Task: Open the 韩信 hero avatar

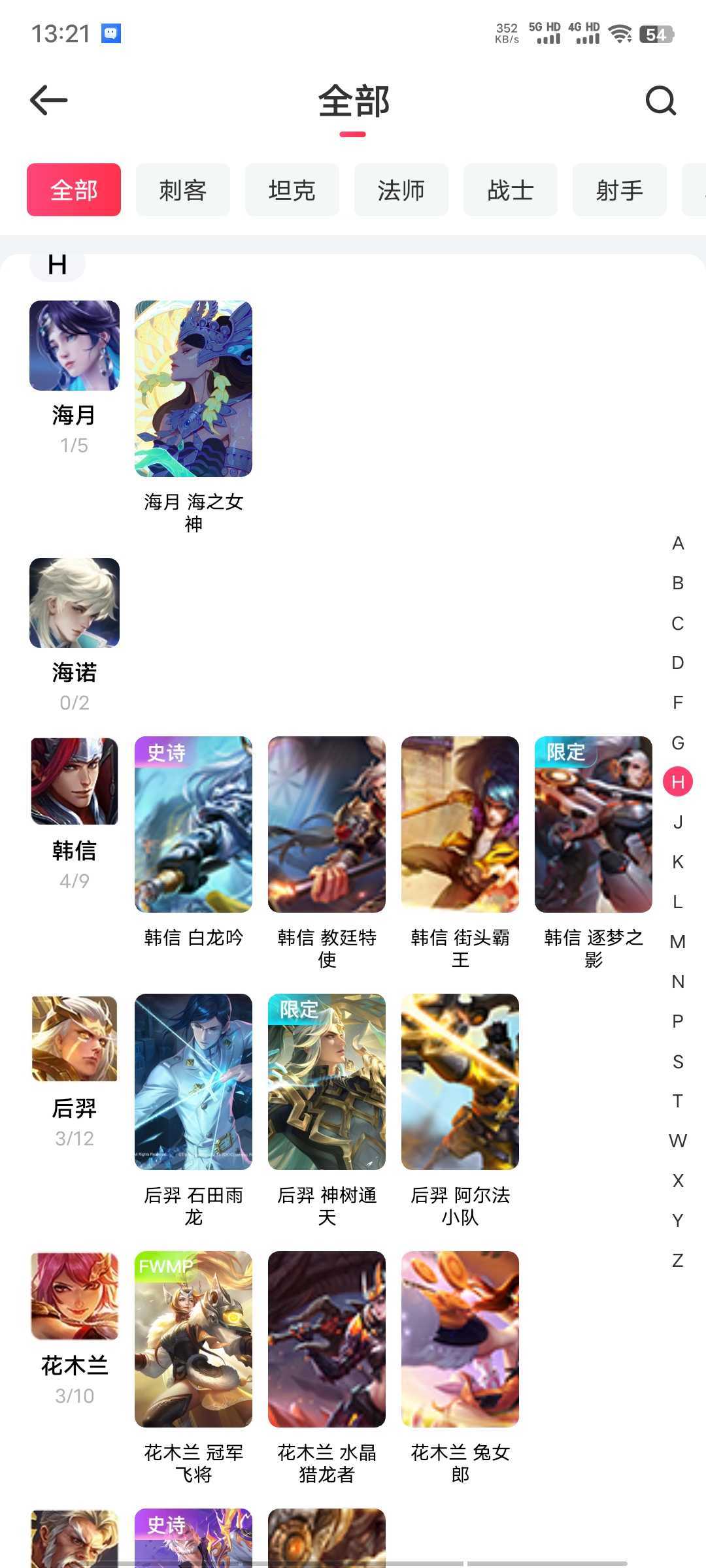Action: click(74, 781)
